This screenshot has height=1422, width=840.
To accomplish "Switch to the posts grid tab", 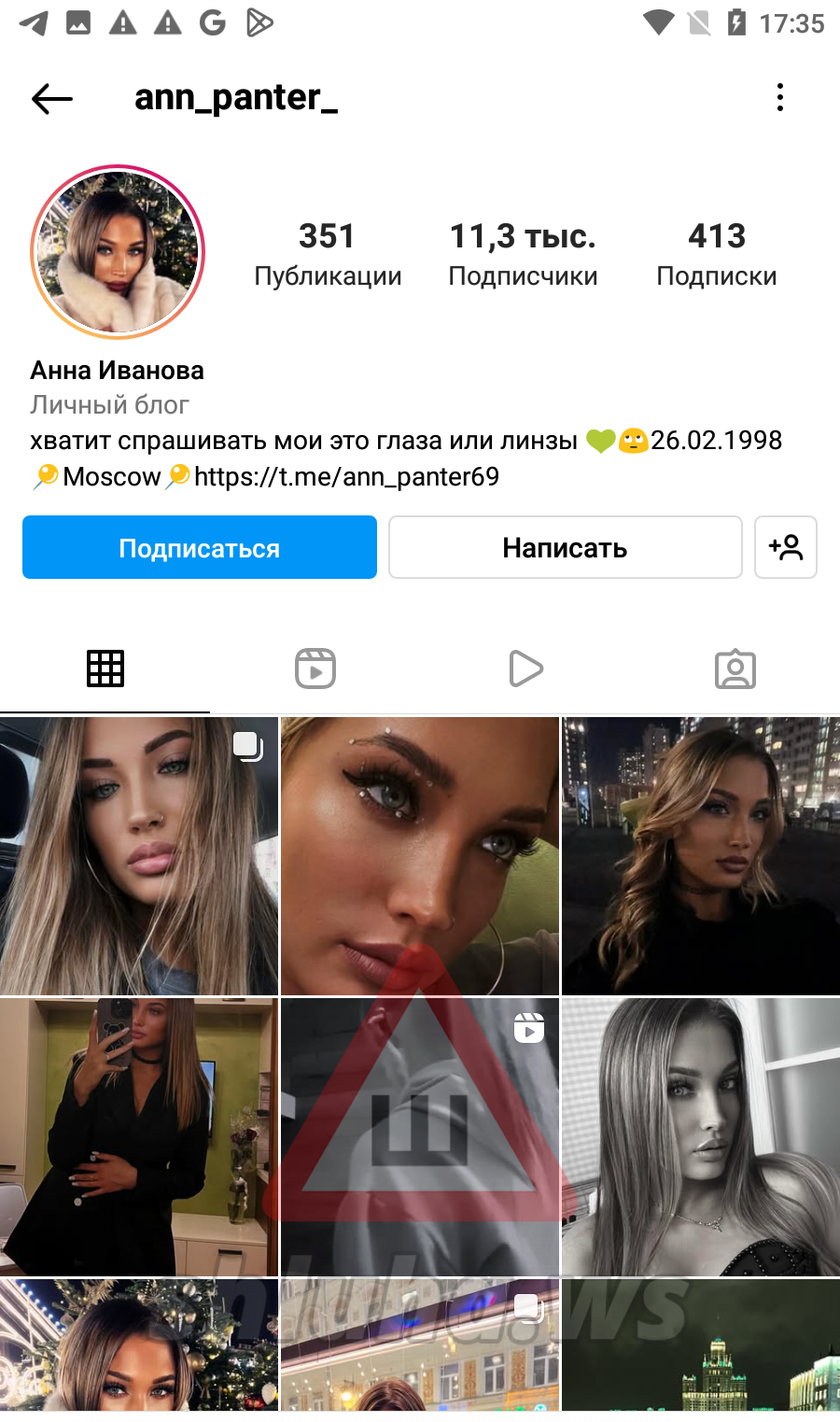I will point(105,669).
